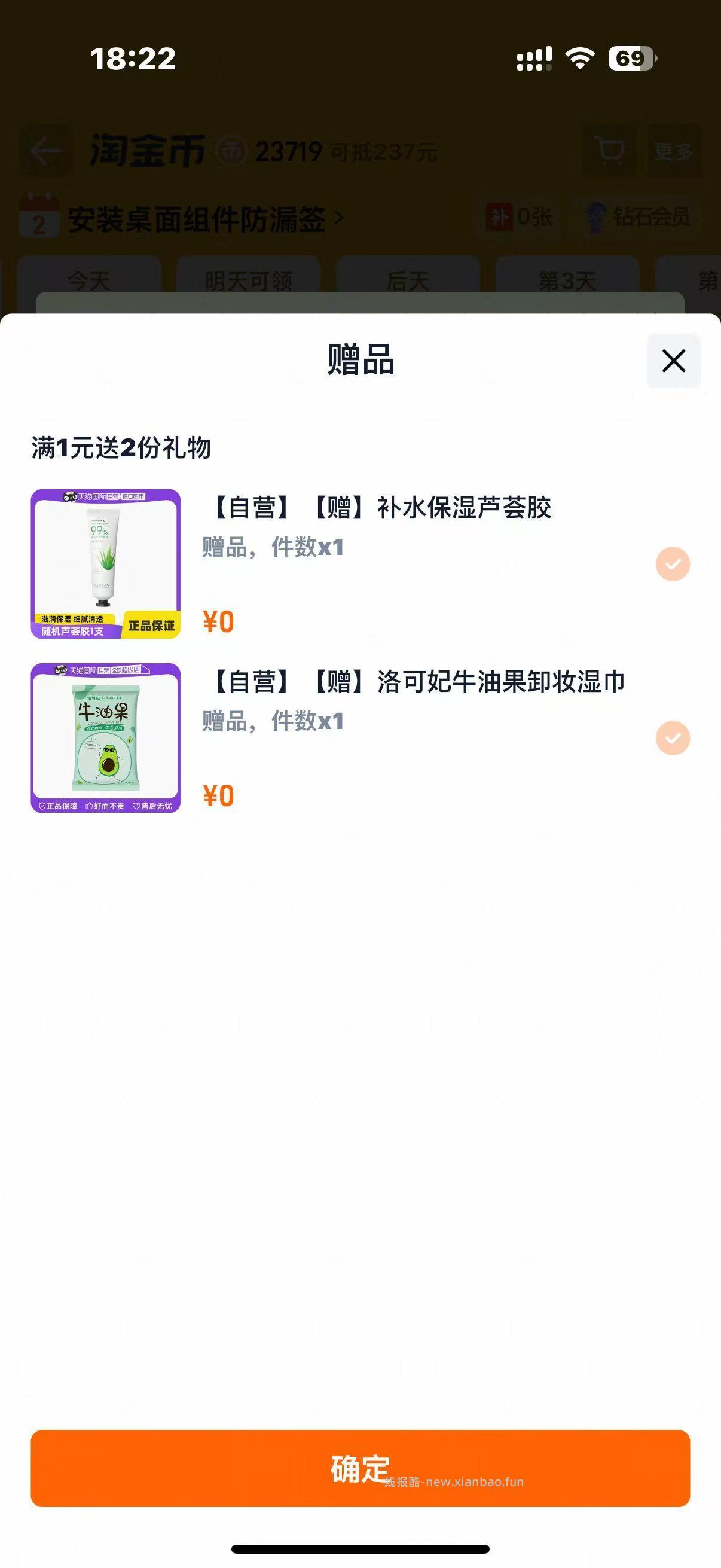Click the 可抵237元 link
This screenshot has width=721, height=1568.
(x=383, y=152)
